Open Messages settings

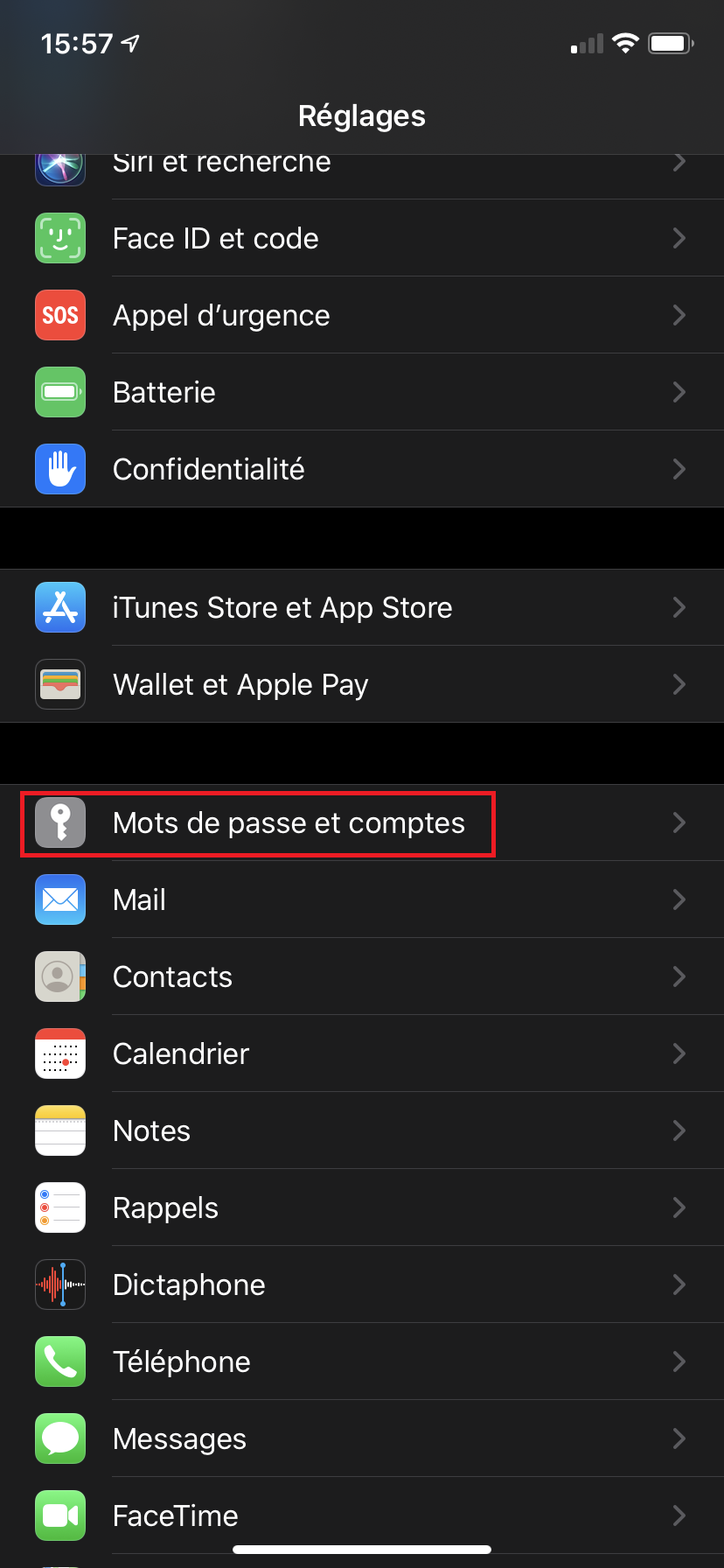point(362,1438)
